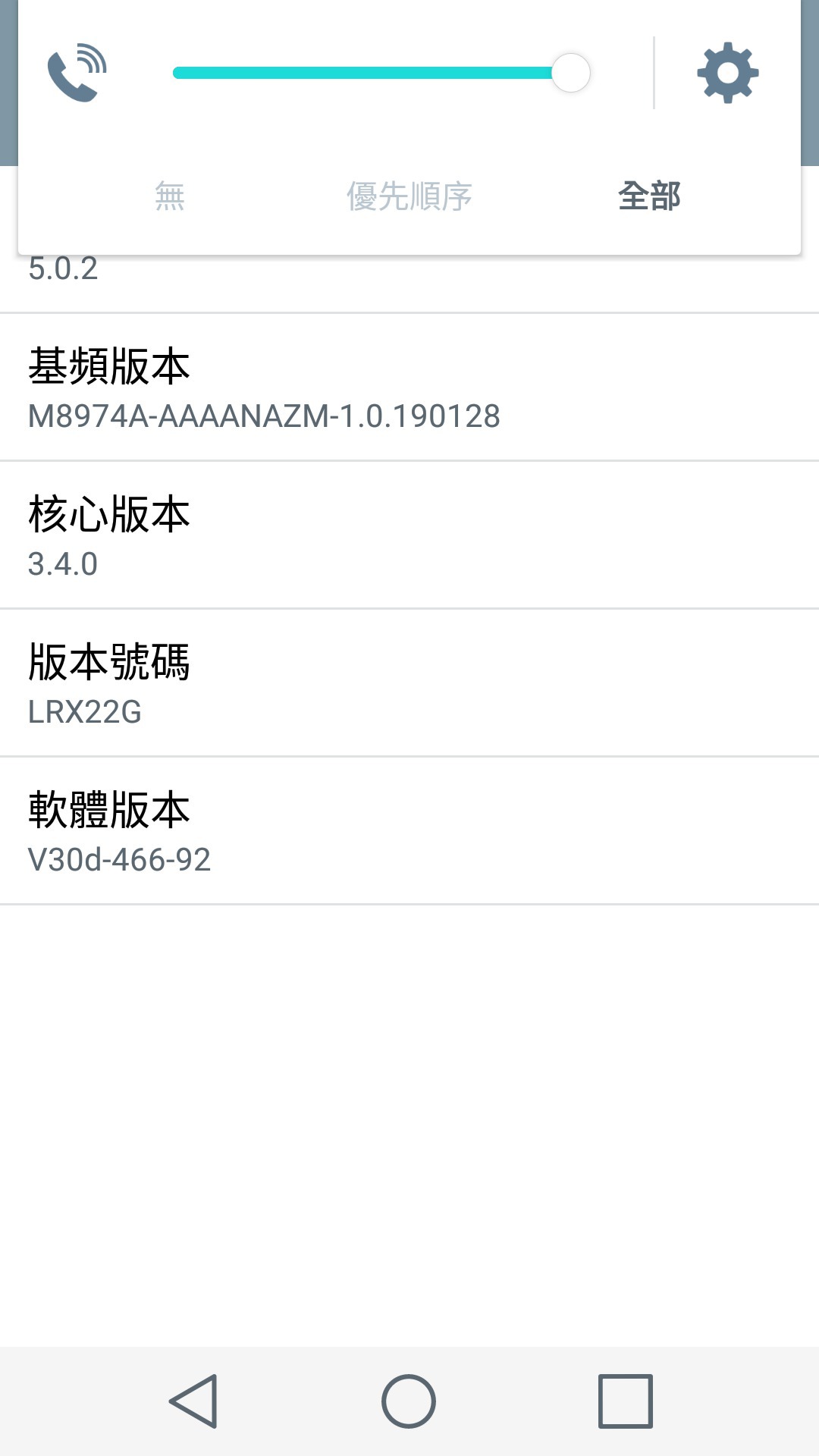Tap the 核心版本 row

(409, 535)
